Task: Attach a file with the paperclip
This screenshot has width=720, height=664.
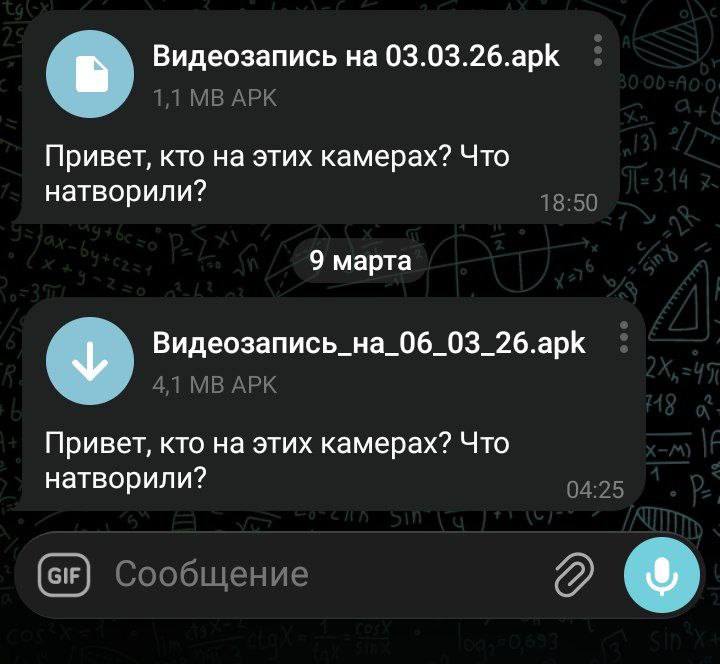Action: pyautogui.click(x=574, y=574)
